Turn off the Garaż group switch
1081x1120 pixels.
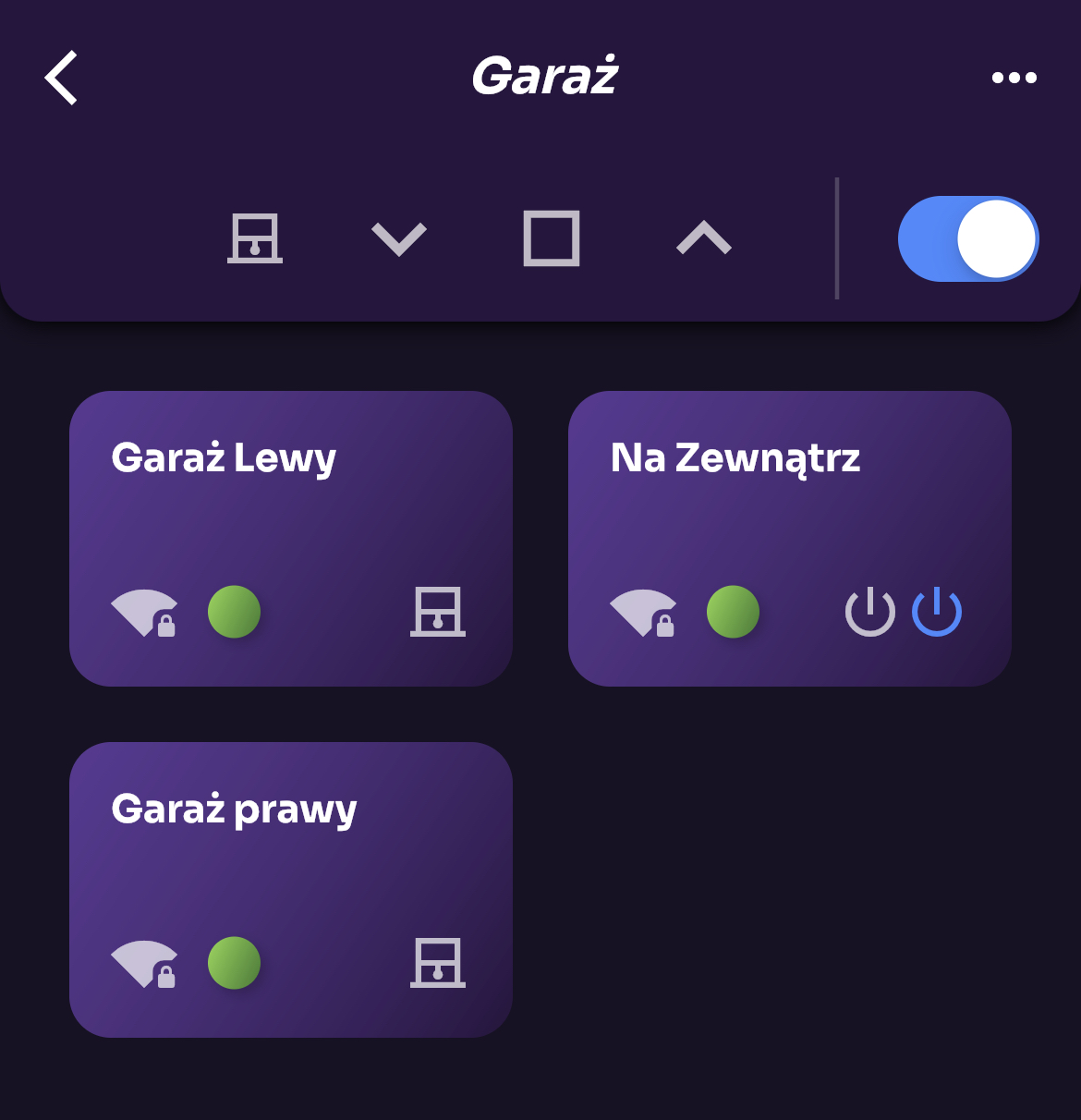[x=967, y=238]
